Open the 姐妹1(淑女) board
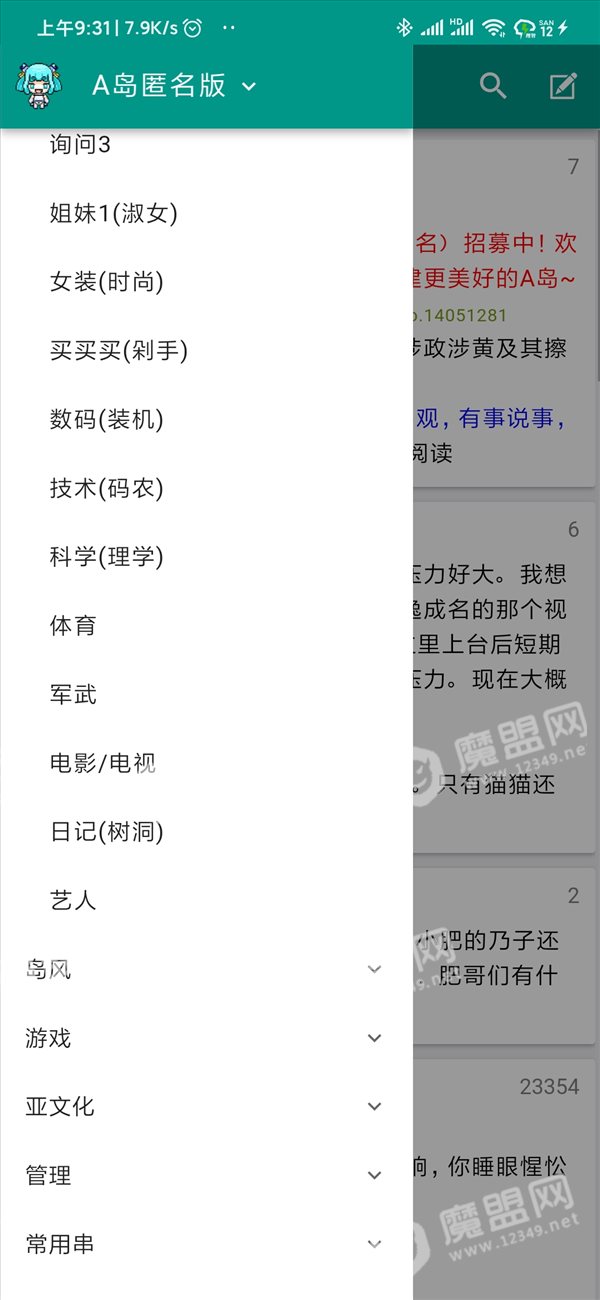This screenshot has height=1300, width=600. tap(206, 213)
